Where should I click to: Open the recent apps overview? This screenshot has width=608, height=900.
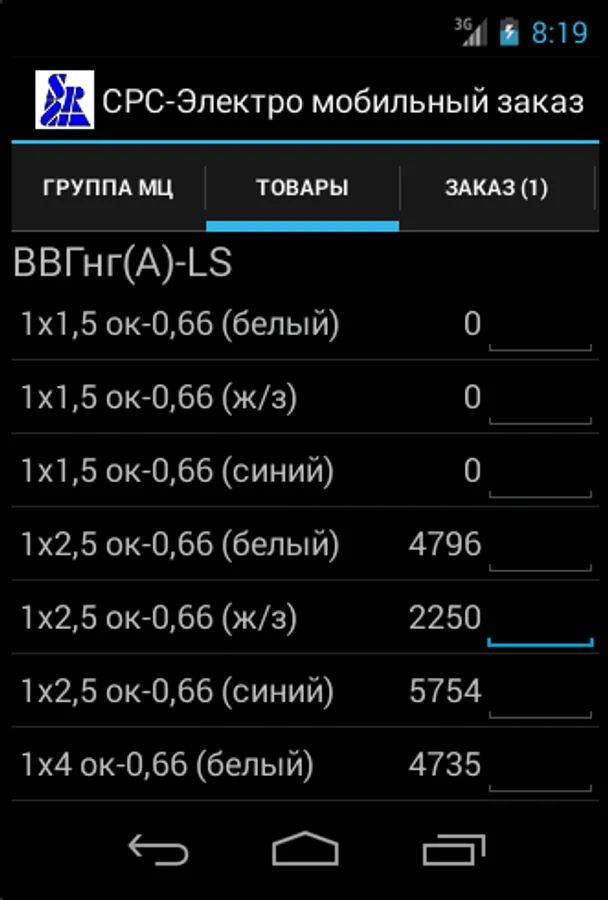pyautogui.click(x=453, y=850)
